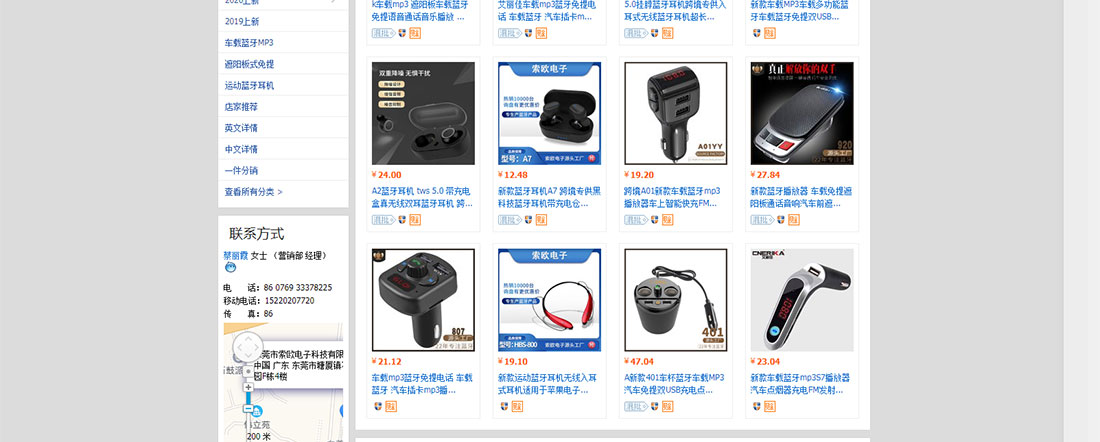Open the 2019上新 category link
The height and width of the screenshot is (442, 1100).
click(242, 21)
